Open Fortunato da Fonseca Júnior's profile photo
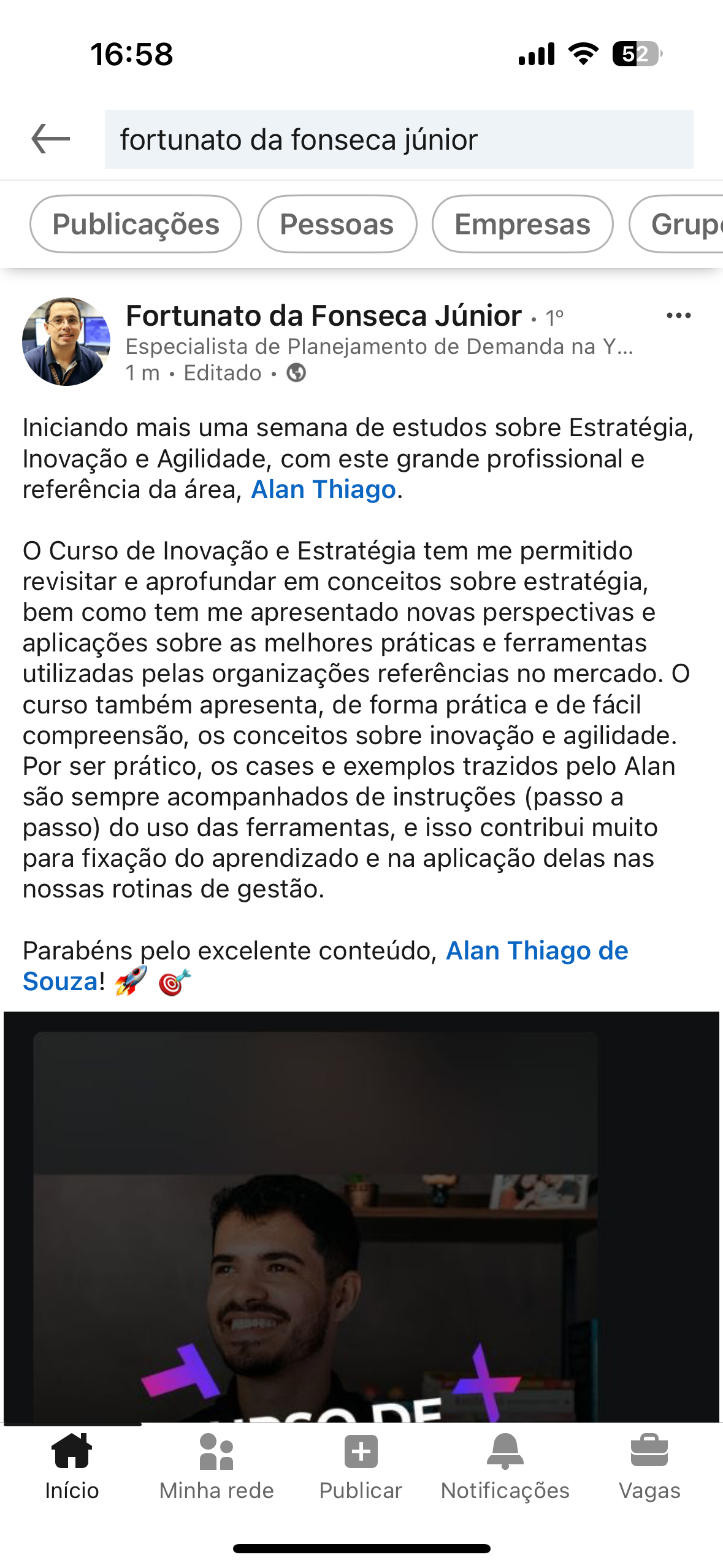723x1568 pixels. pos(66,342)
